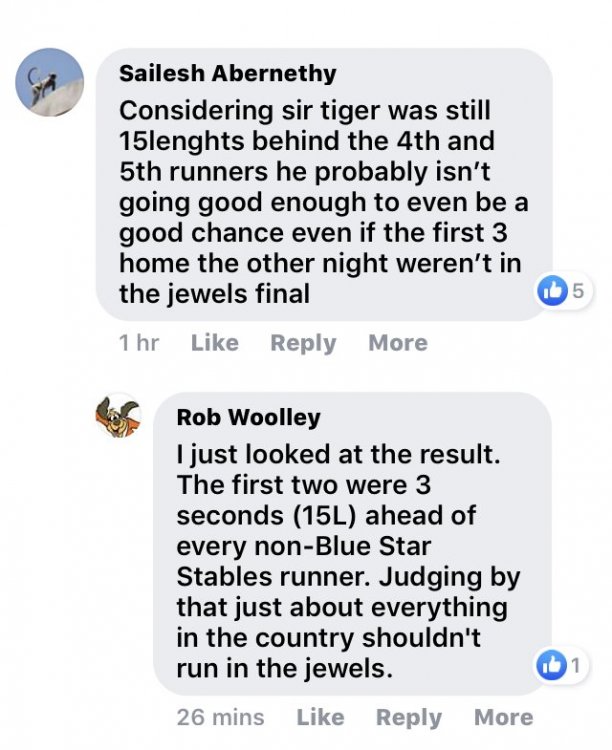Like Sailesh Abernethy's comment
This screenshot has height=750, width=612.
click(214, 343)
